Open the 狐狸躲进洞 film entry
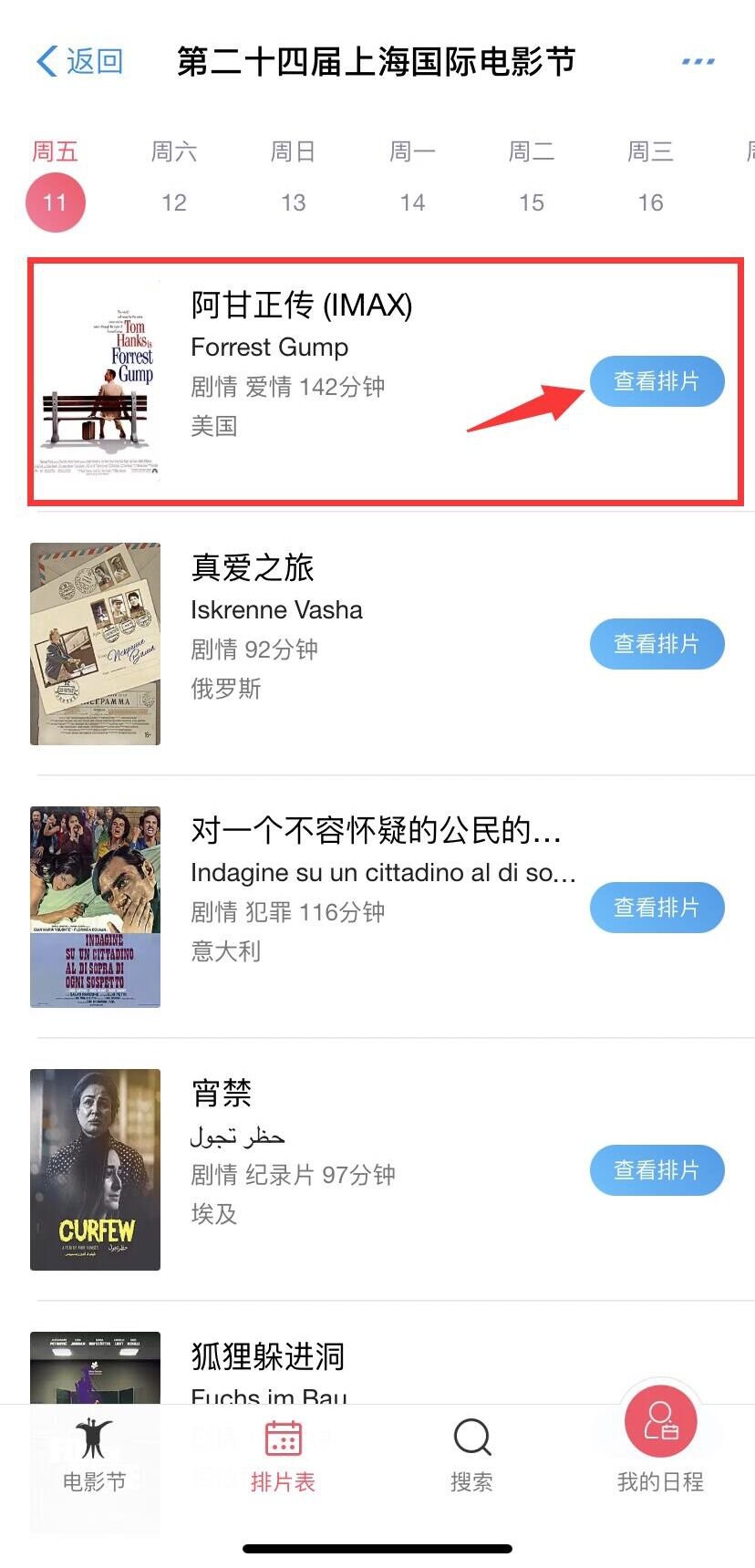The width and height of the screenshot is (755, 1568). (377, 1368)
